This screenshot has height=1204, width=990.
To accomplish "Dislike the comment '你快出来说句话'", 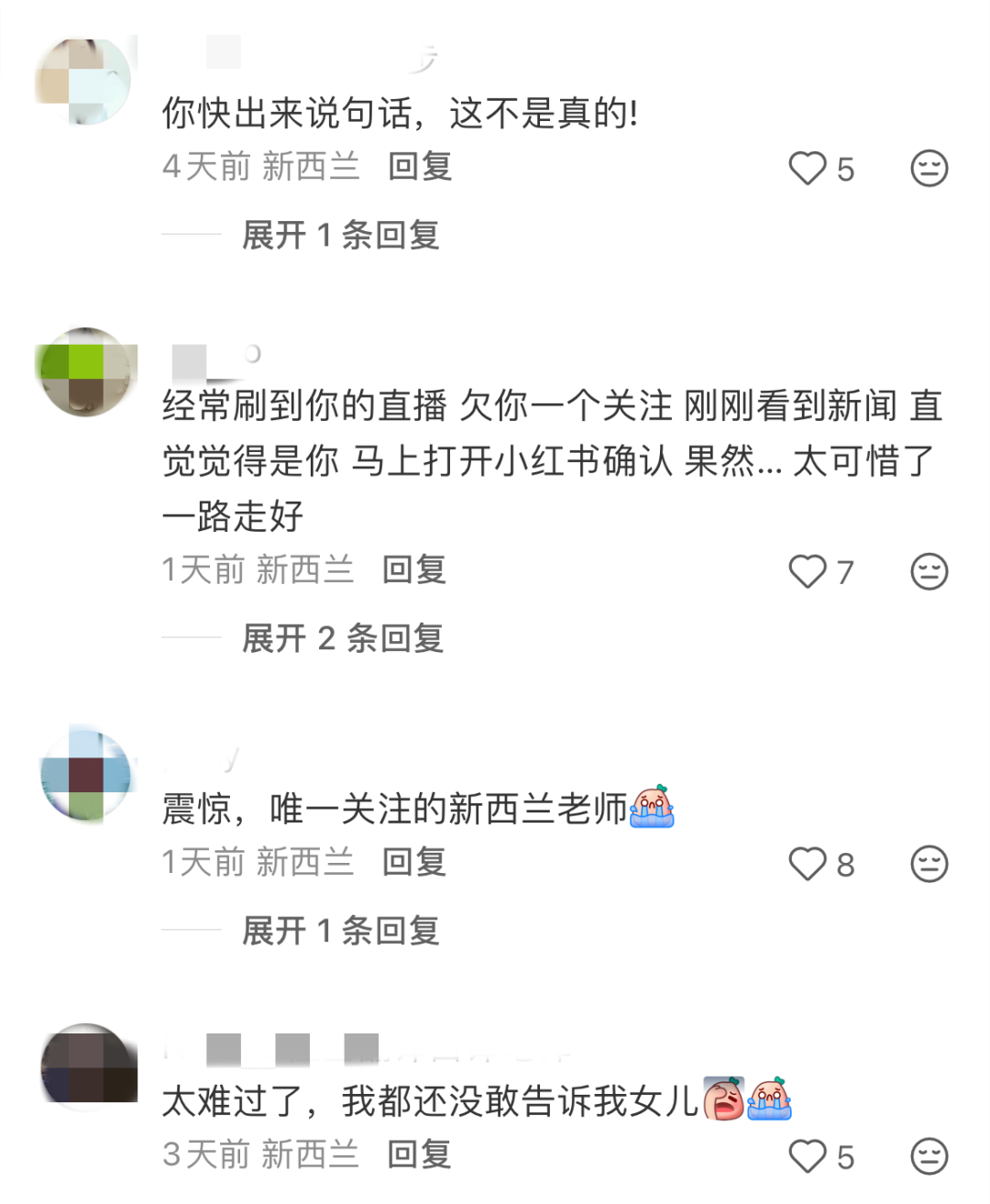I will pyautogui.click(x=929, y=169).
